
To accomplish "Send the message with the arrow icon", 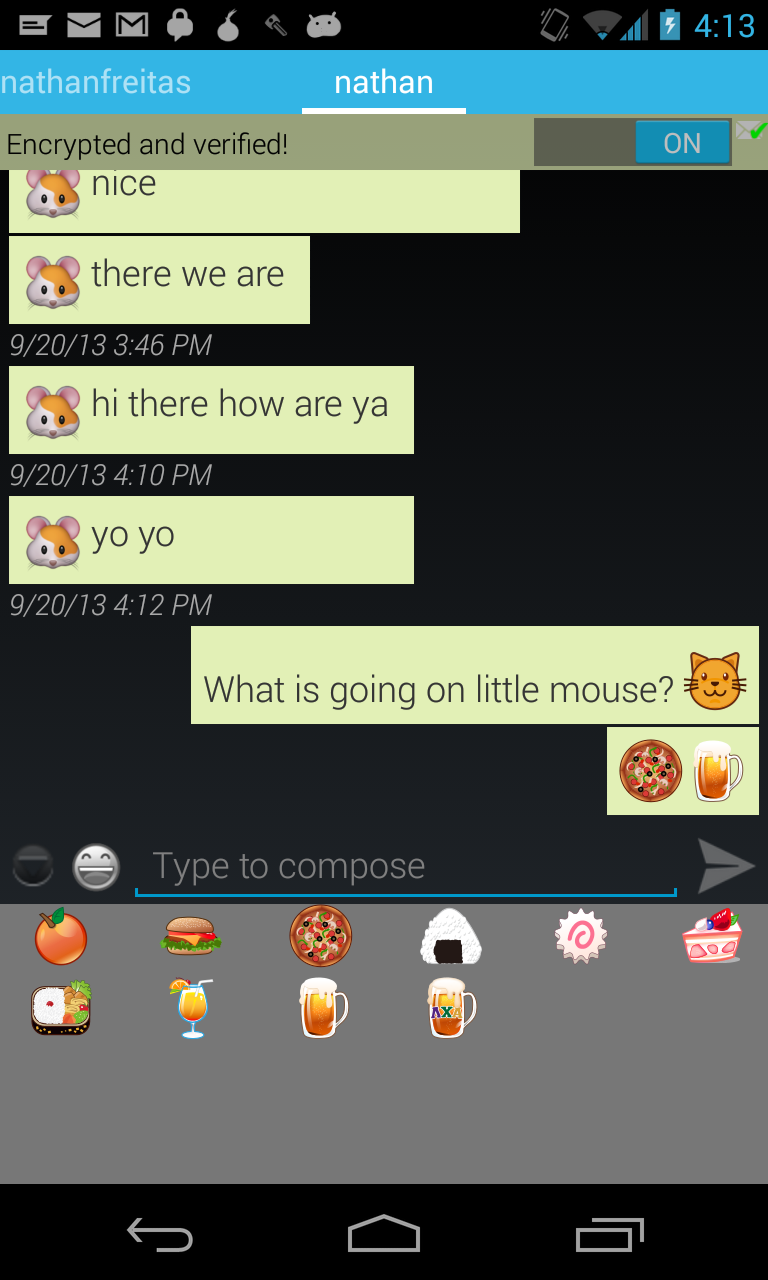I will 726,866.
